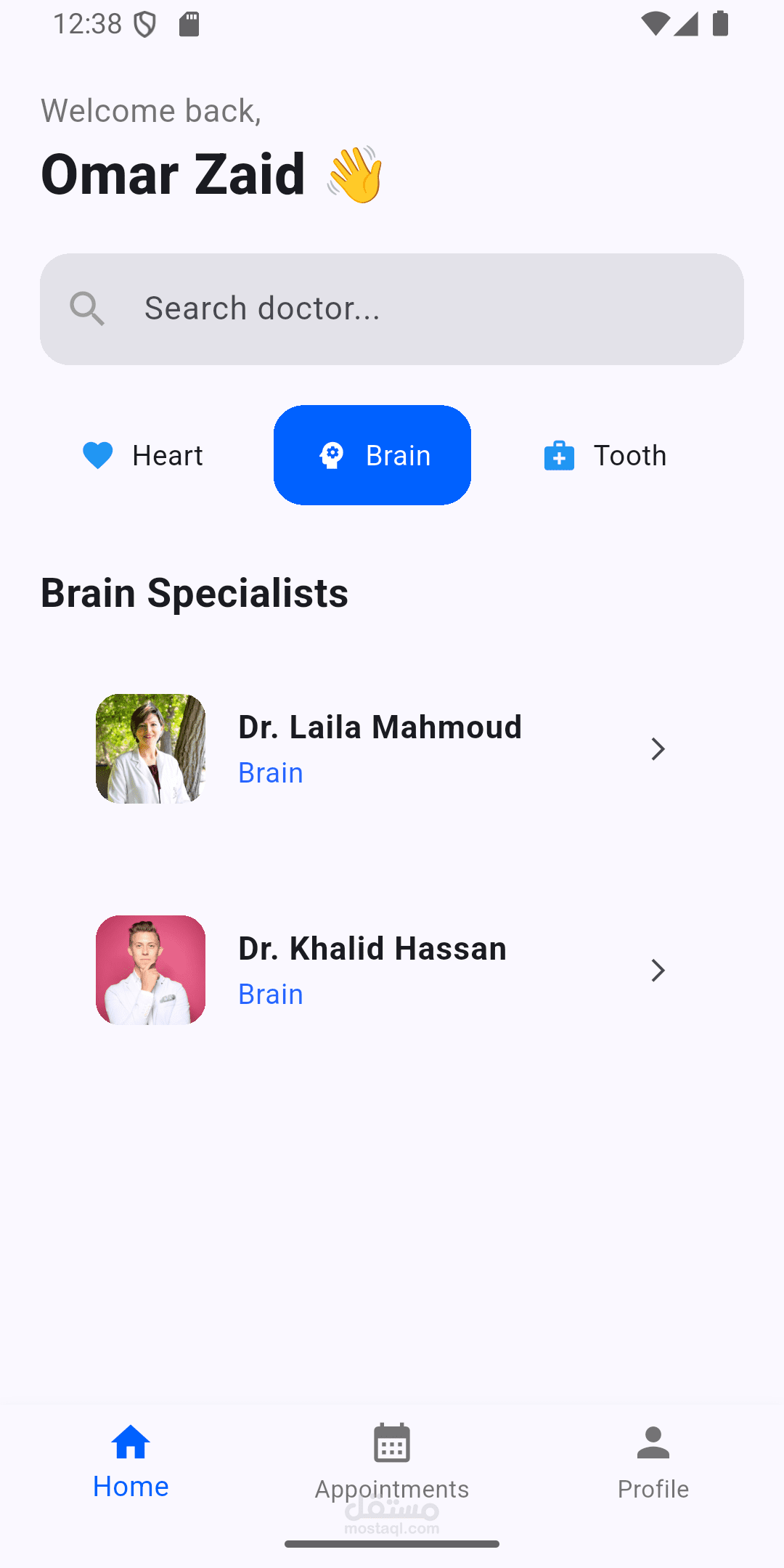Toggle the Tooth specialty filter on
This screenshot has height=1568, width=784.
pyautogui.click(x=605, y=455)
